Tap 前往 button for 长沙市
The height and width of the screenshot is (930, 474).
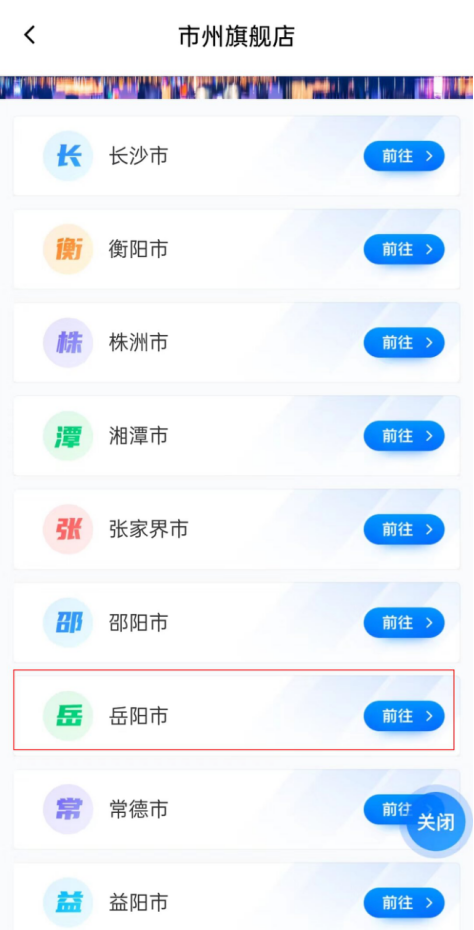404,156
